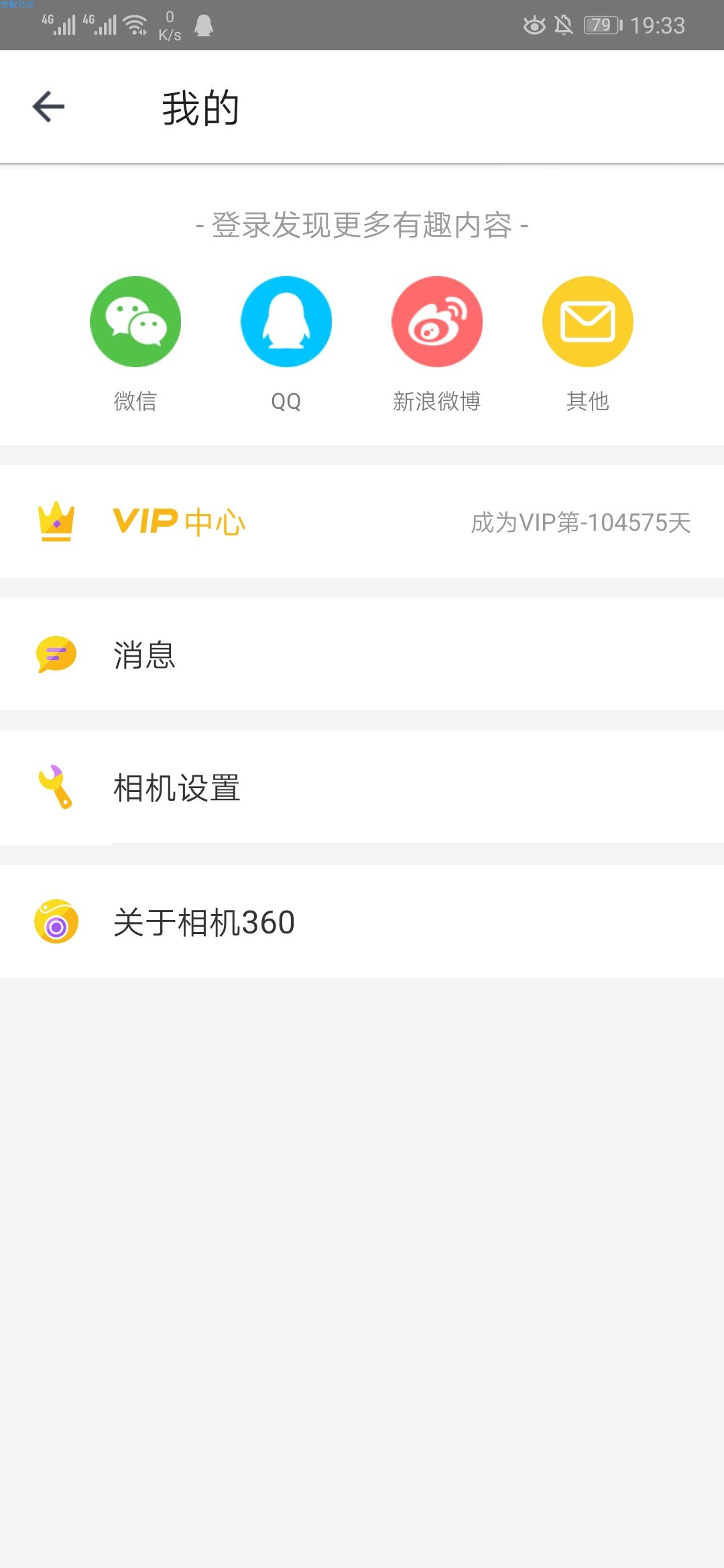Open the VIP中心 row
Screen dimensions: 724x1568
362,521
